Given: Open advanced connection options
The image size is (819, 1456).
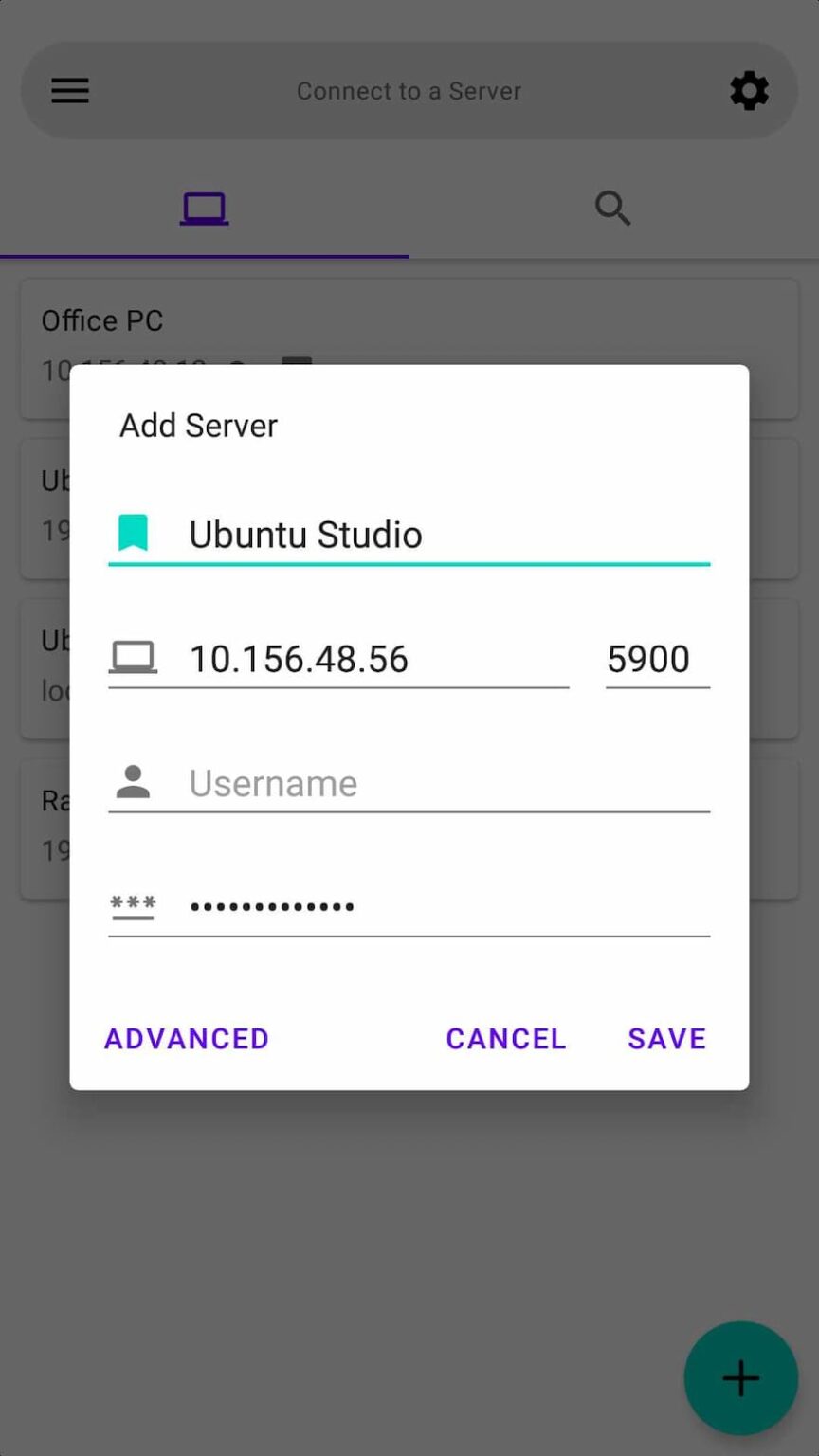Looking at the screenshot, I should pos(186,1038).
